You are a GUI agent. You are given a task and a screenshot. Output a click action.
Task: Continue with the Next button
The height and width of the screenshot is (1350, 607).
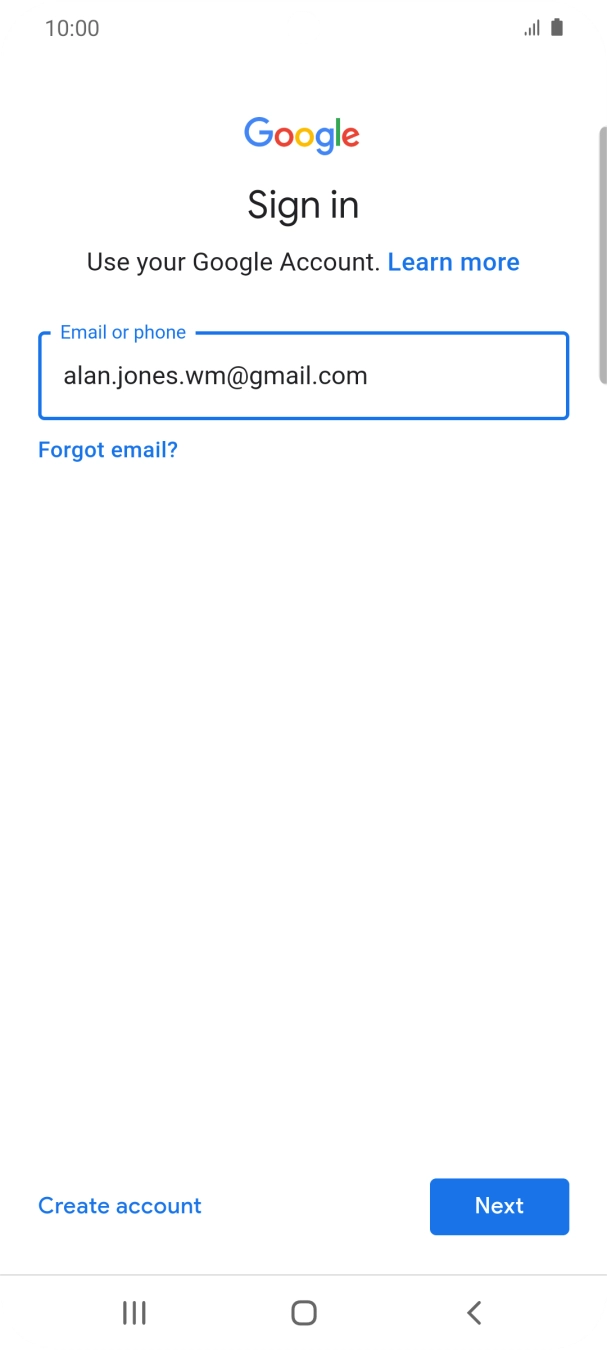pyautogui.click(x=499, y=1206)
